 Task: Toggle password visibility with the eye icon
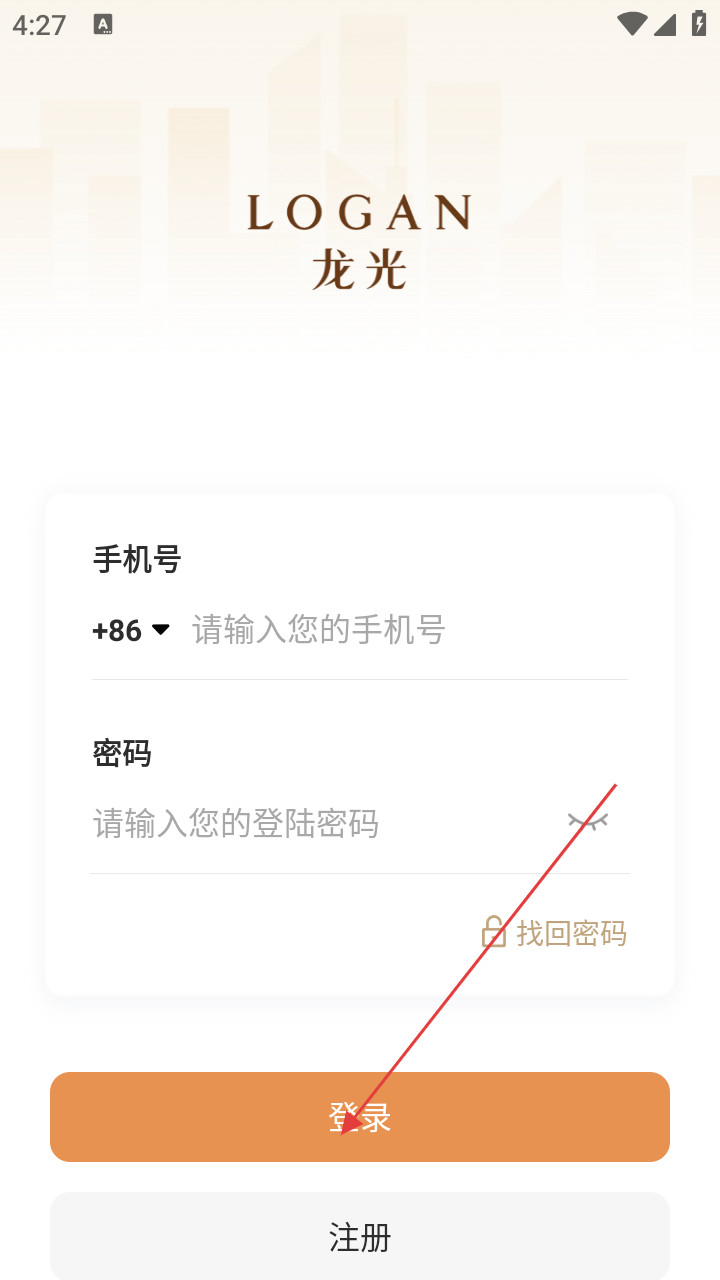tap(588, 822)
